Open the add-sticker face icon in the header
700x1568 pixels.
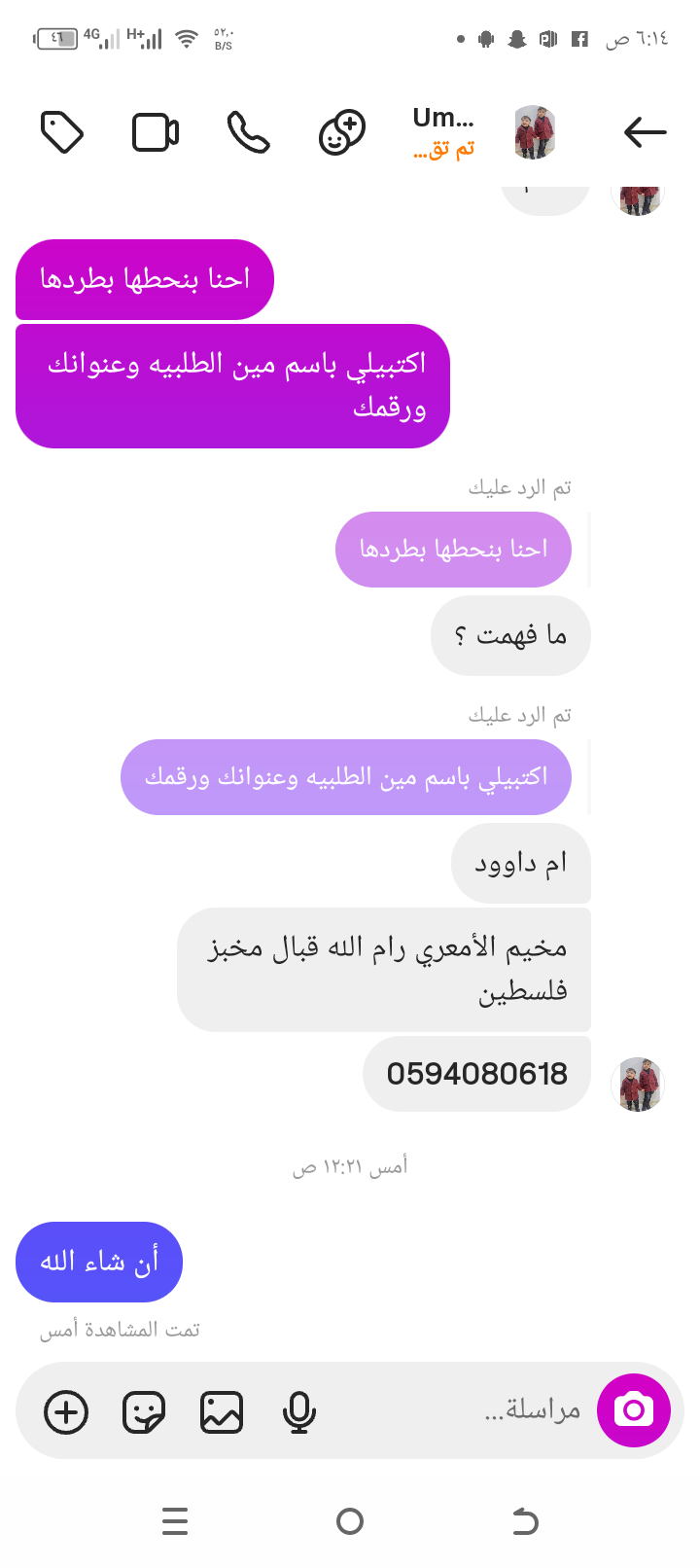(342, 132)
